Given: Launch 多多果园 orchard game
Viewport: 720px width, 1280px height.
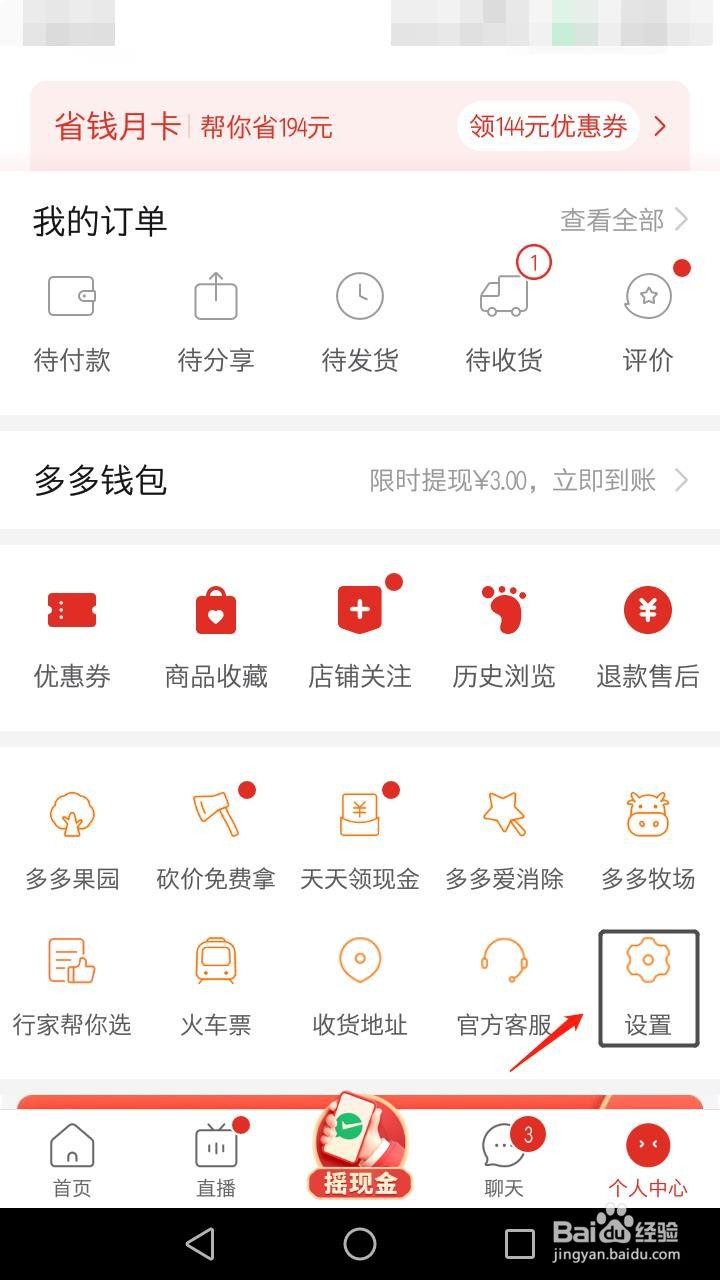Looking at the screenshot, I should (72, 838).
